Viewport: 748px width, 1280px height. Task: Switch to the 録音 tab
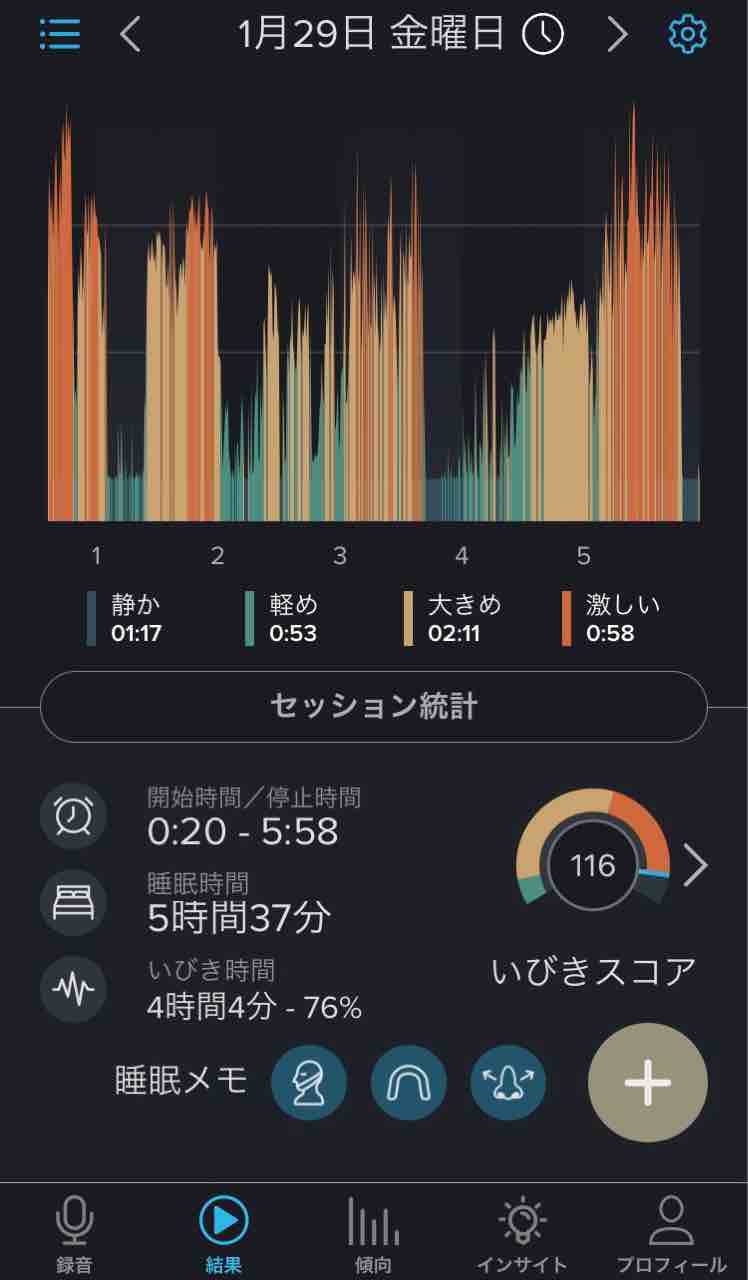click(74, 1233)
